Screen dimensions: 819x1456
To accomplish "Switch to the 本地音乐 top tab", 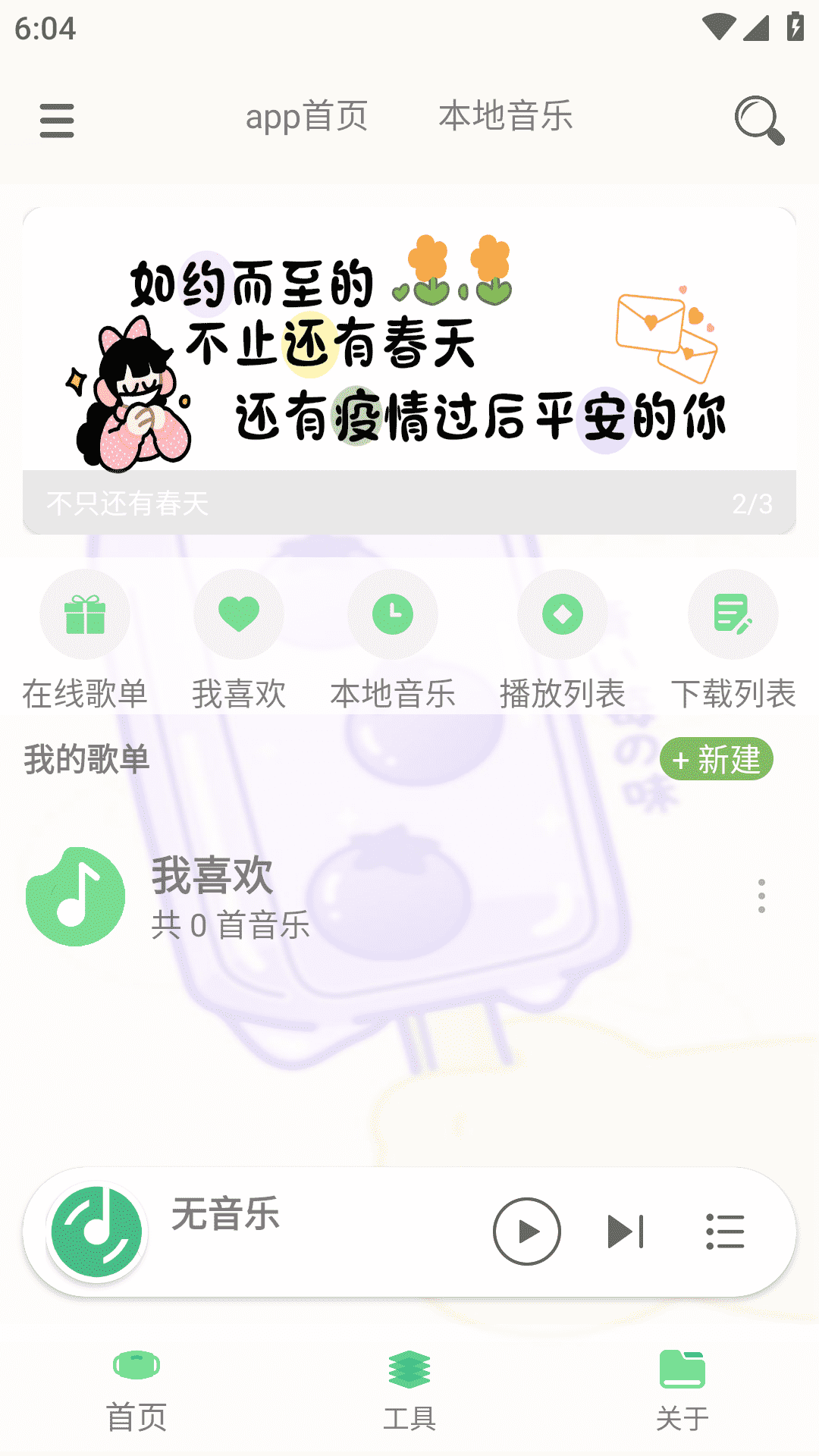I will coord(506,117).
